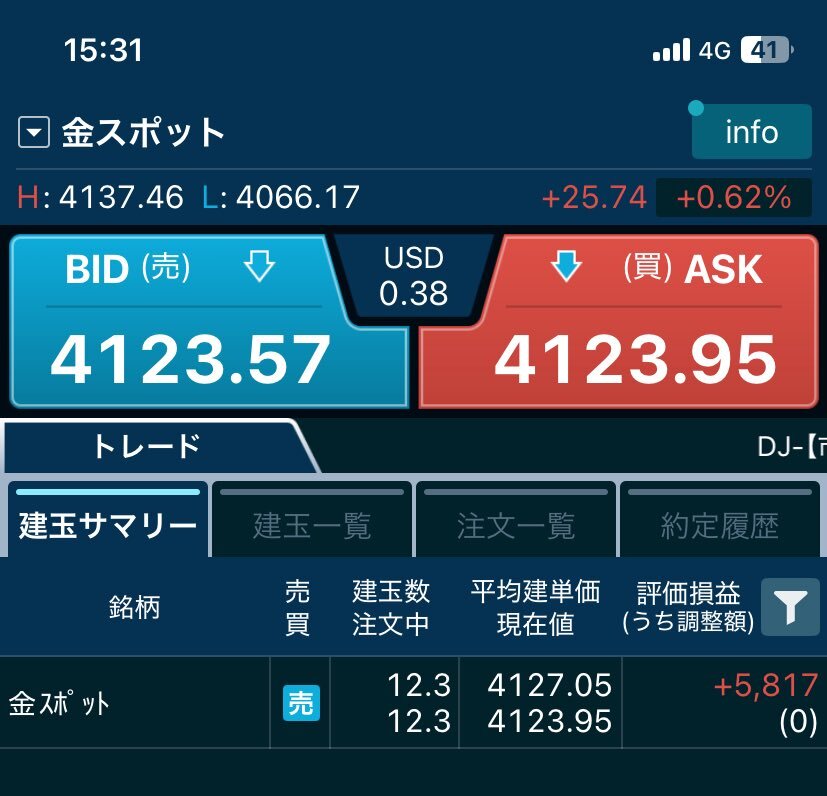Tap the BID (売) sell price panel

click(208, 321)
